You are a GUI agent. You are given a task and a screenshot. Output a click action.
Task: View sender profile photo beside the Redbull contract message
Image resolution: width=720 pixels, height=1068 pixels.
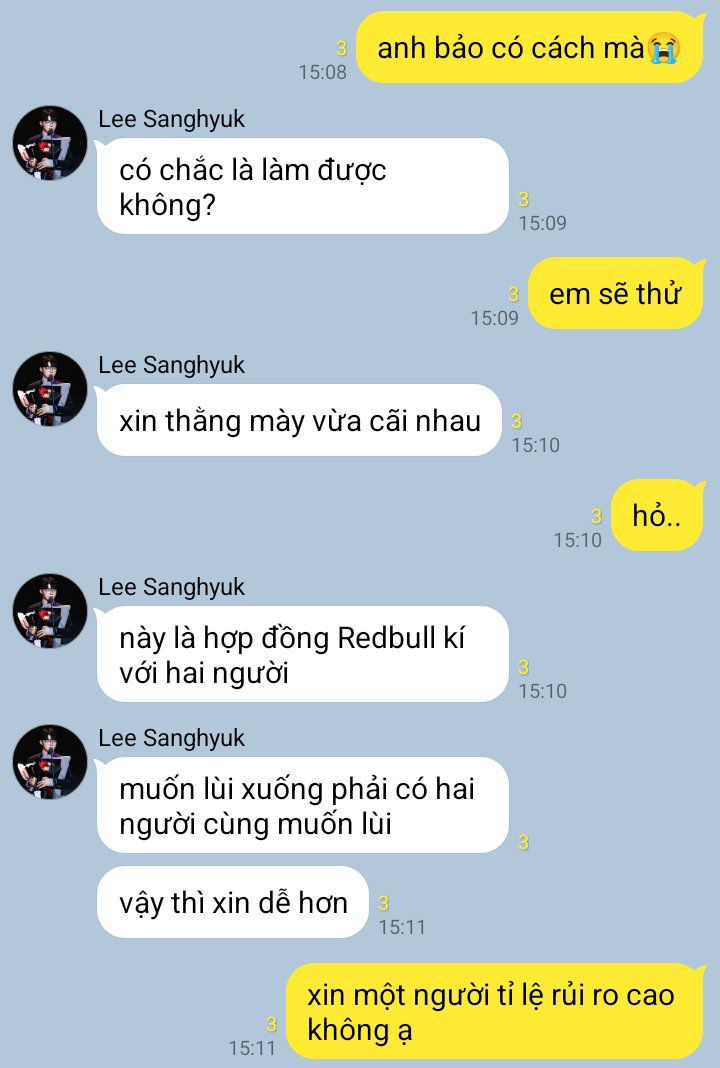50,611
